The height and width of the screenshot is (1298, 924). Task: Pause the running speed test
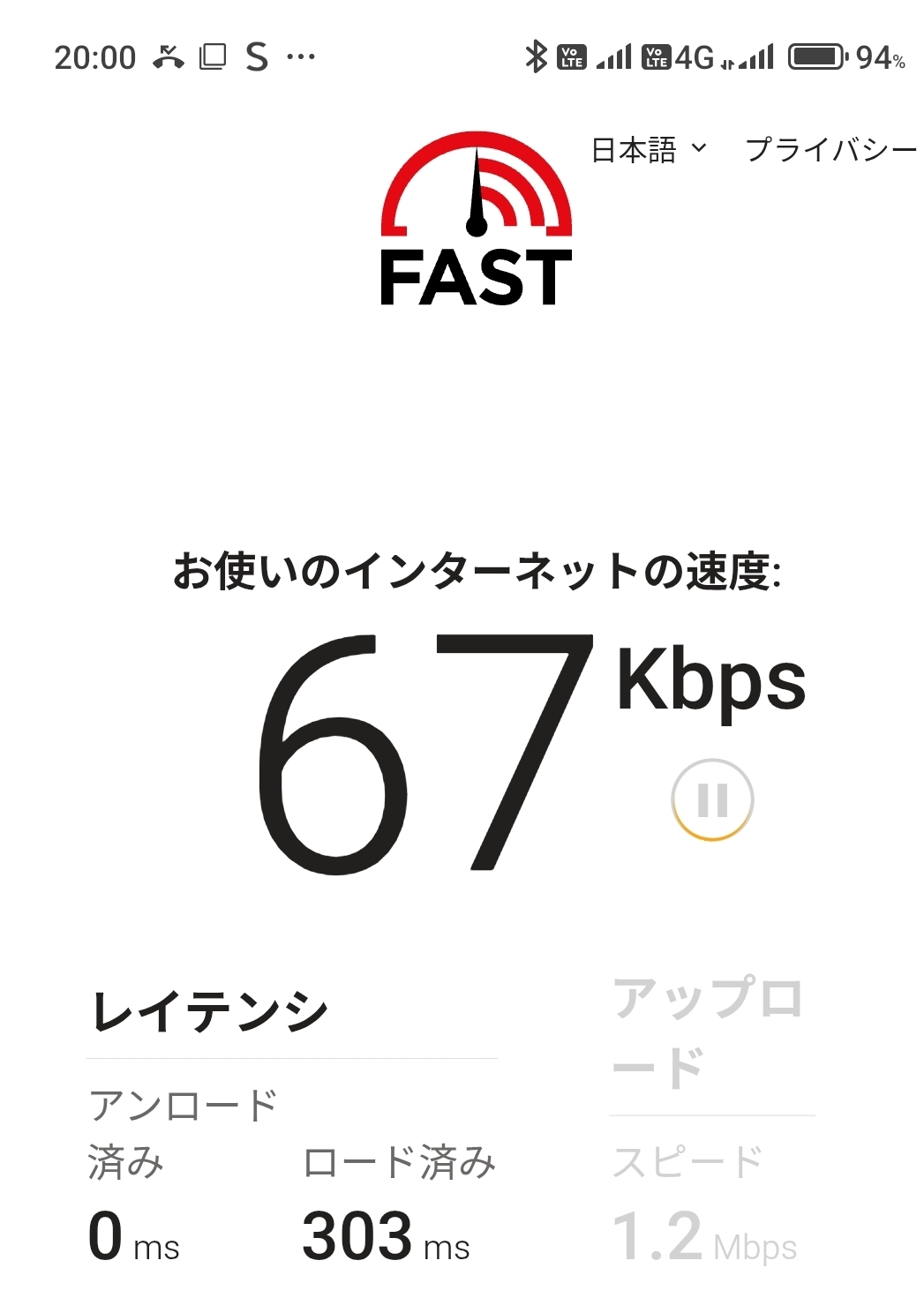[x=712, y=800]
